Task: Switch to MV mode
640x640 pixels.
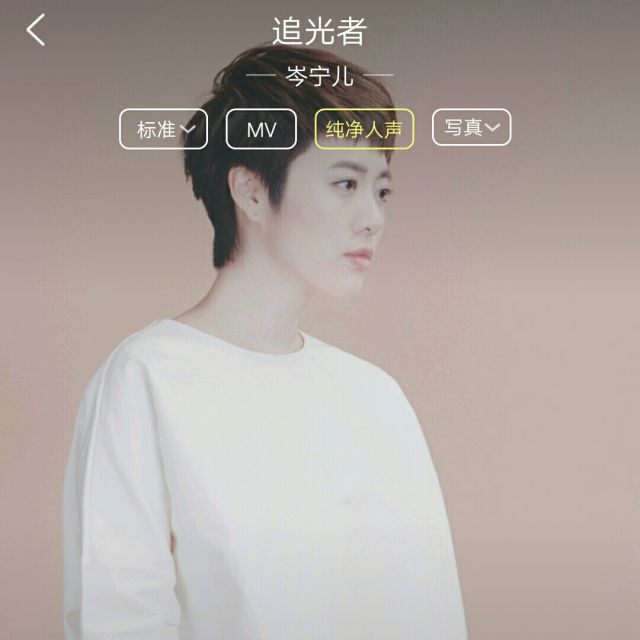Action: (261, 130)
